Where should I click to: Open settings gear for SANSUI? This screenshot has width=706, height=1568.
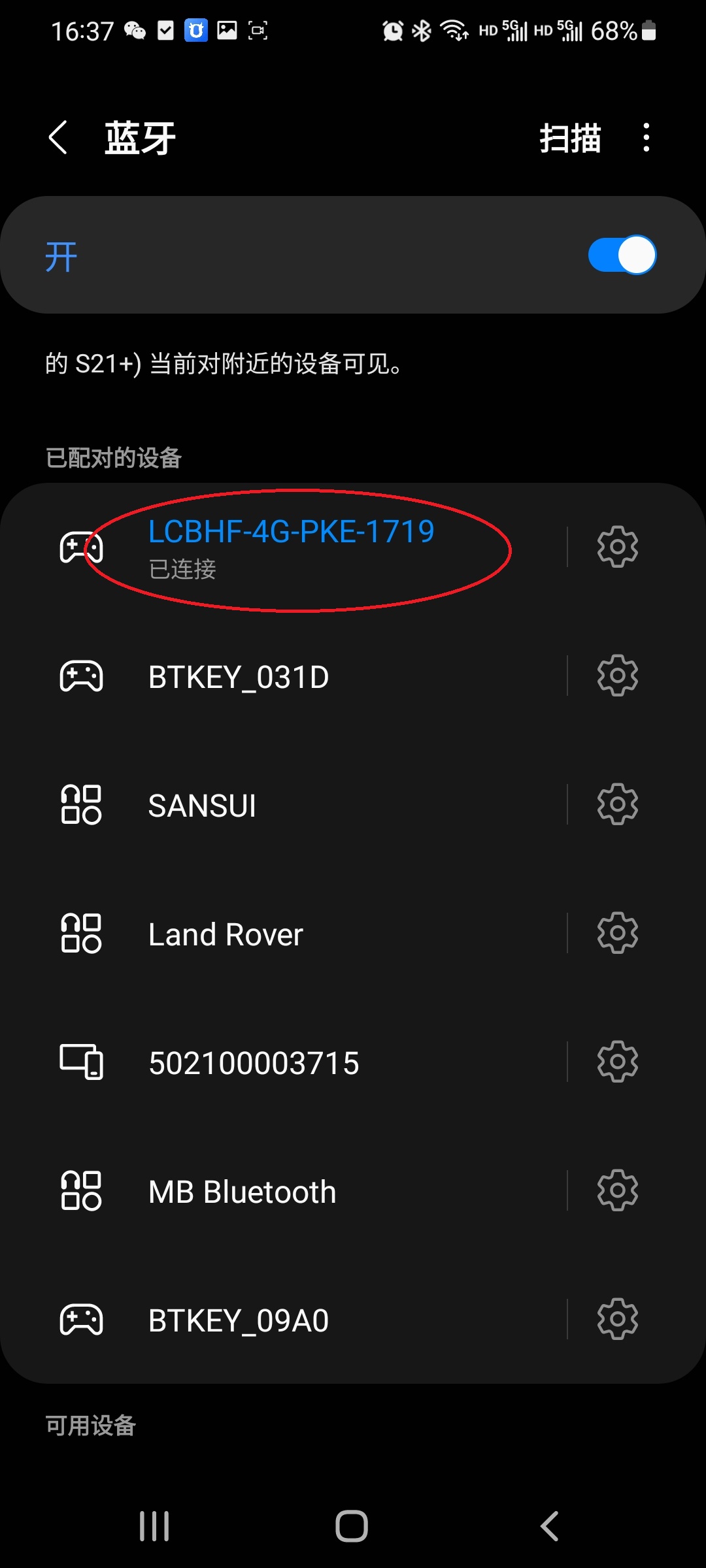click(617, 804)
